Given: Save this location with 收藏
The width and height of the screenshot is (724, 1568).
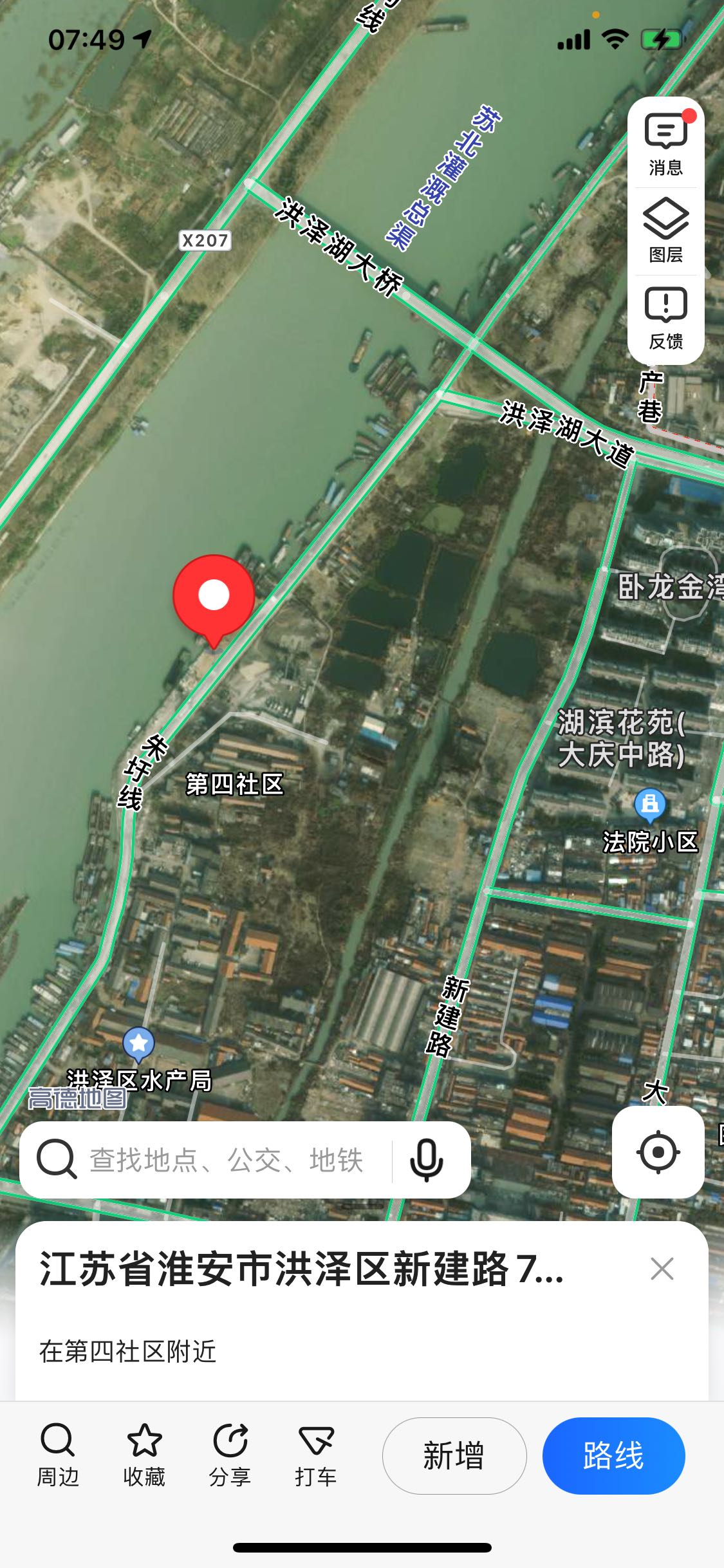Looking at the screenshot, I should (144, 1455).
